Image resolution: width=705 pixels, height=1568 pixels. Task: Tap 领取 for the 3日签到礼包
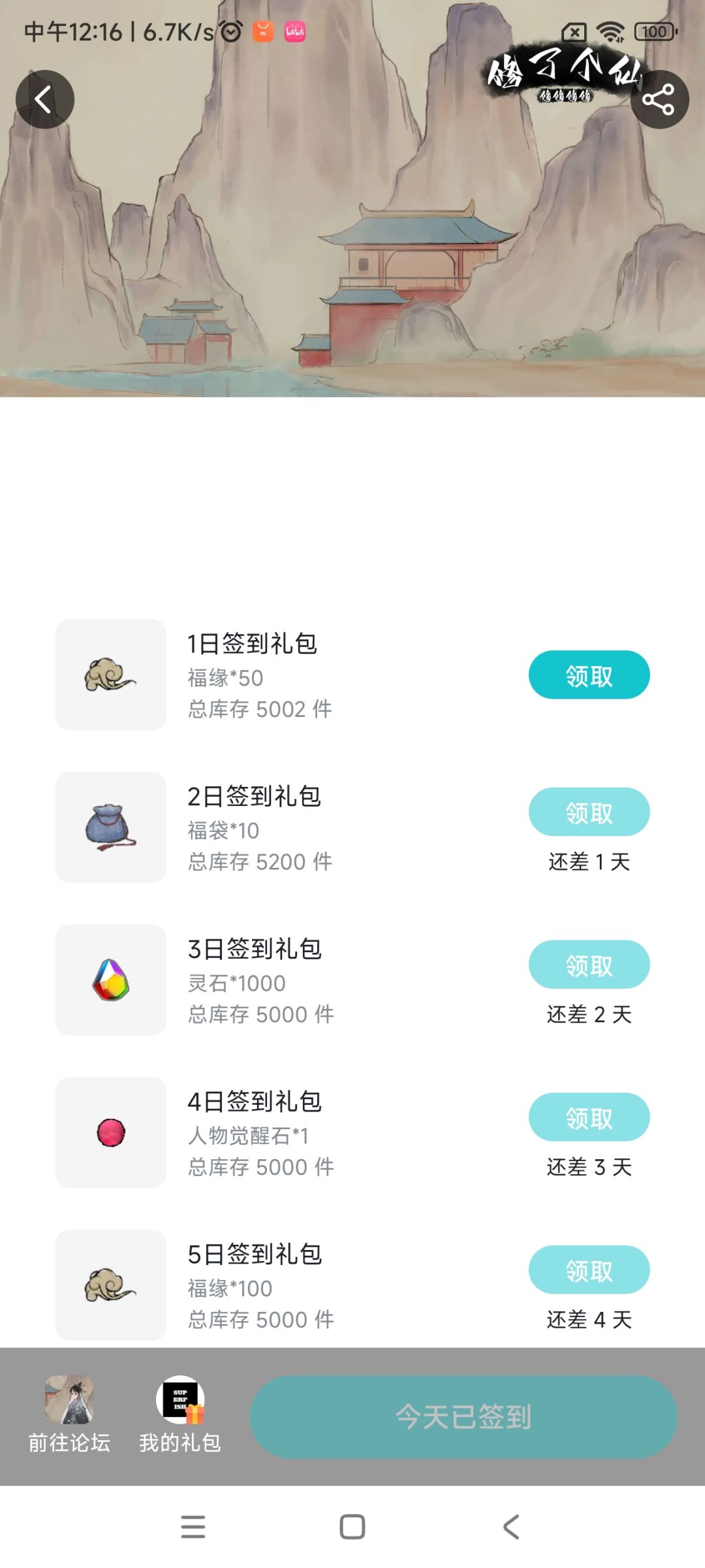point(589,965)
